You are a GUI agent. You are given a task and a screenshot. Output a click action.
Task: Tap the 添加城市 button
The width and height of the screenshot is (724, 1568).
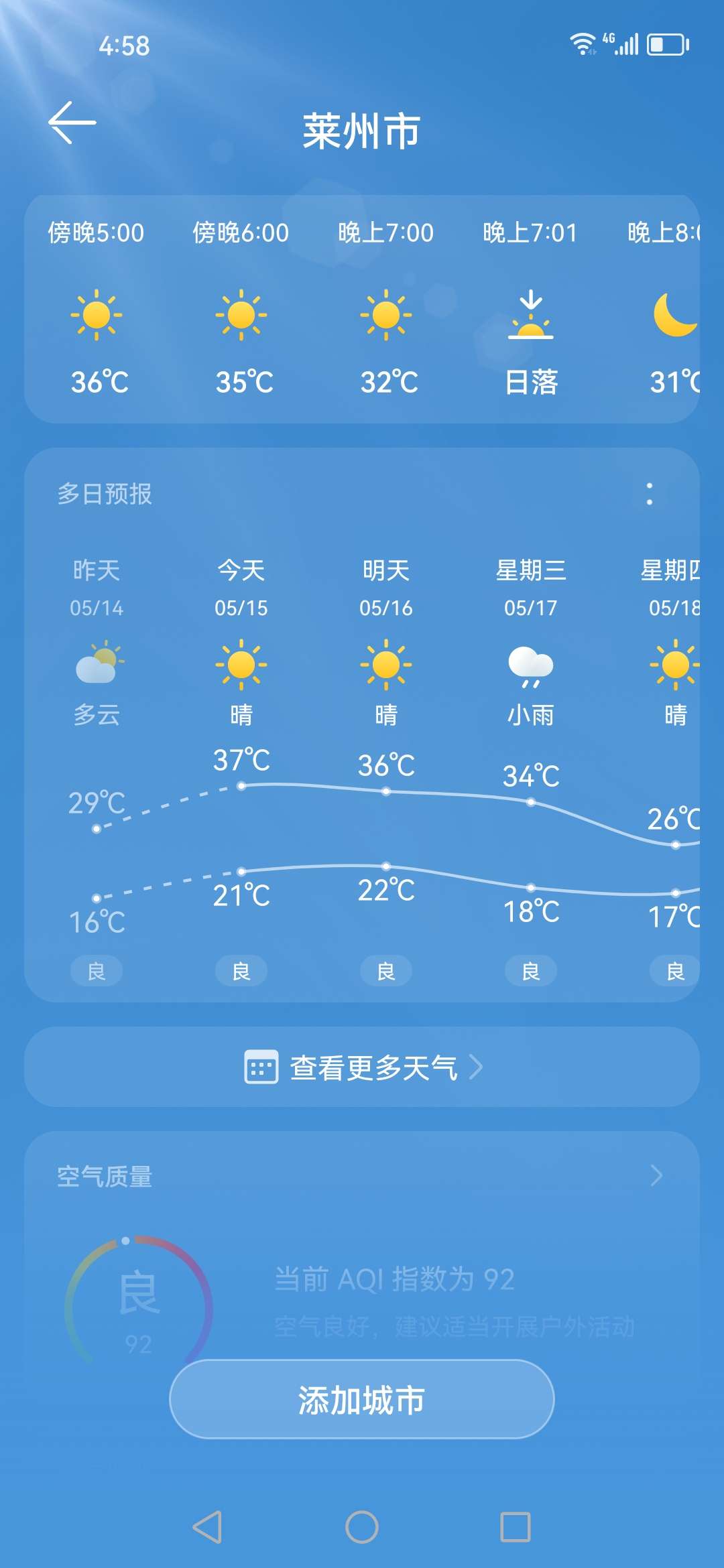(x=362, y=1399)
